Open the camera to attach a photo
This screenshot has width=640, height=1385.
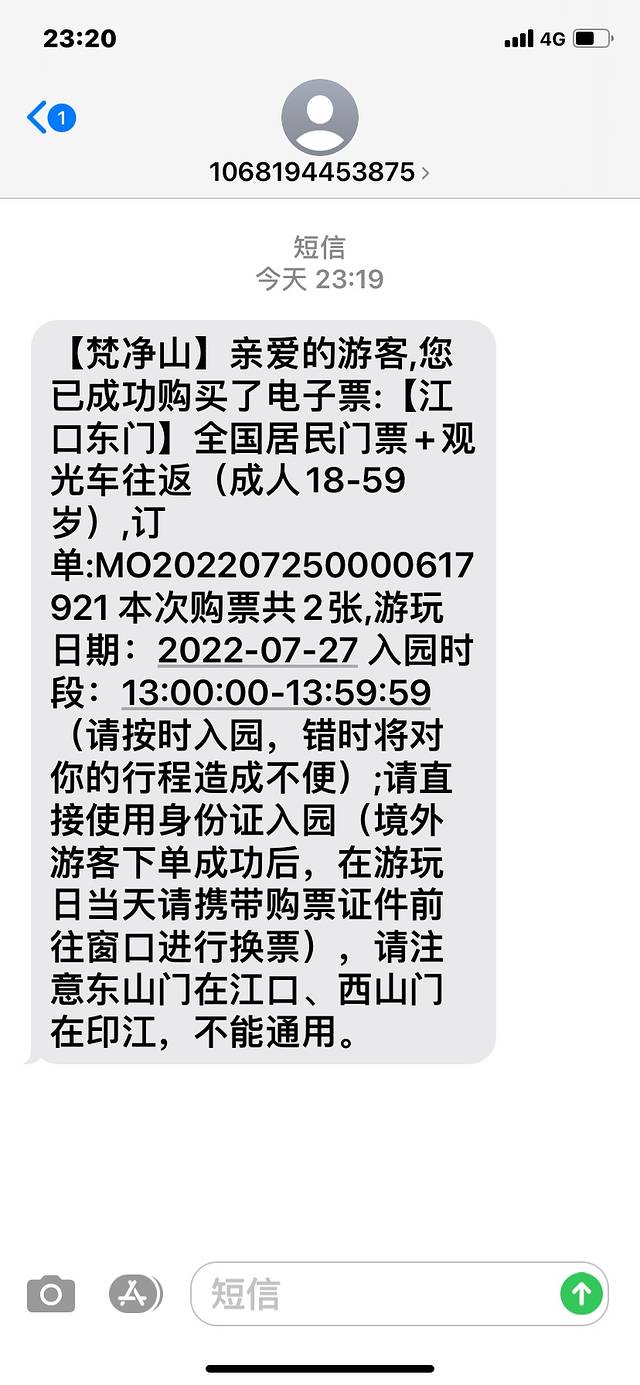click(51, 1295)
